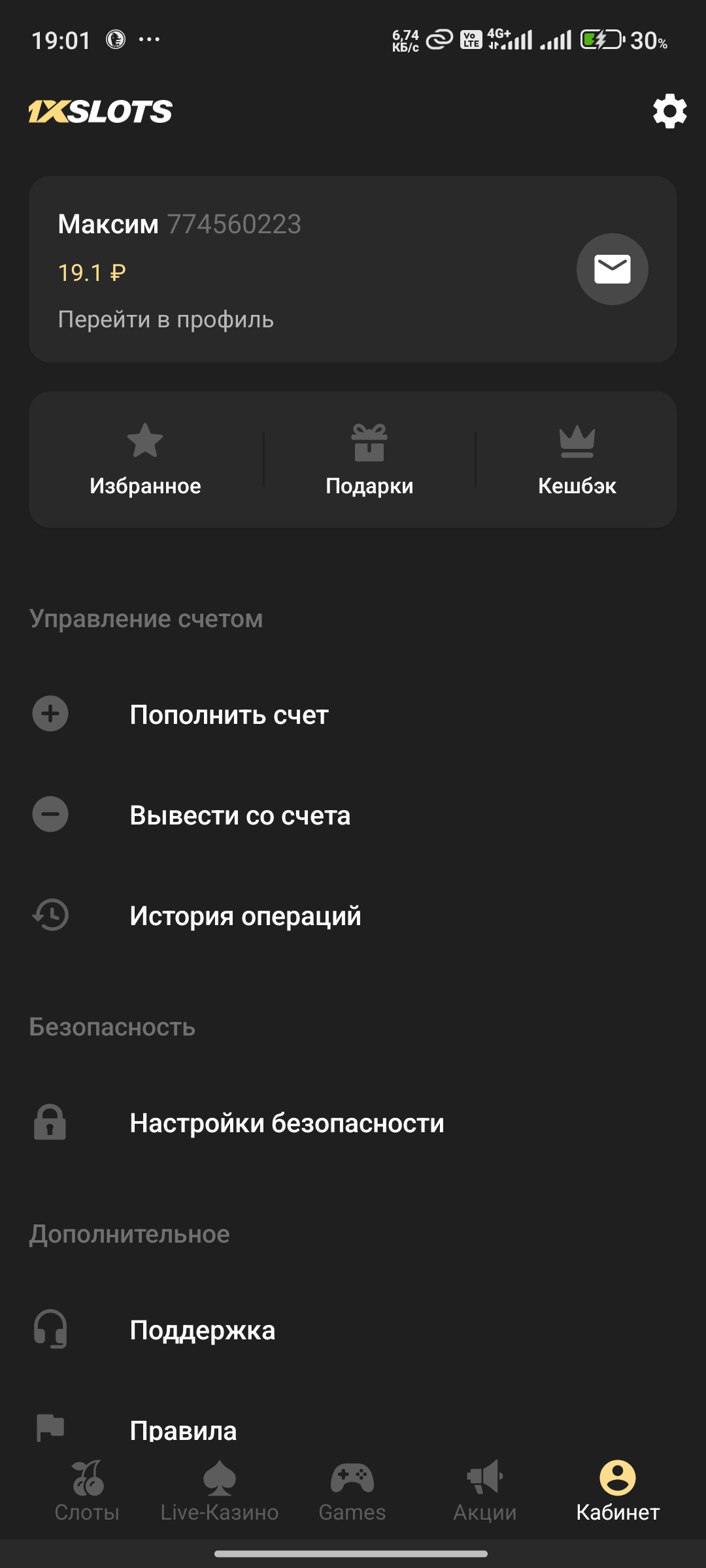
Task: Choose «Вывести со счета» to withdraw
Action: click(x=240, y=815)
